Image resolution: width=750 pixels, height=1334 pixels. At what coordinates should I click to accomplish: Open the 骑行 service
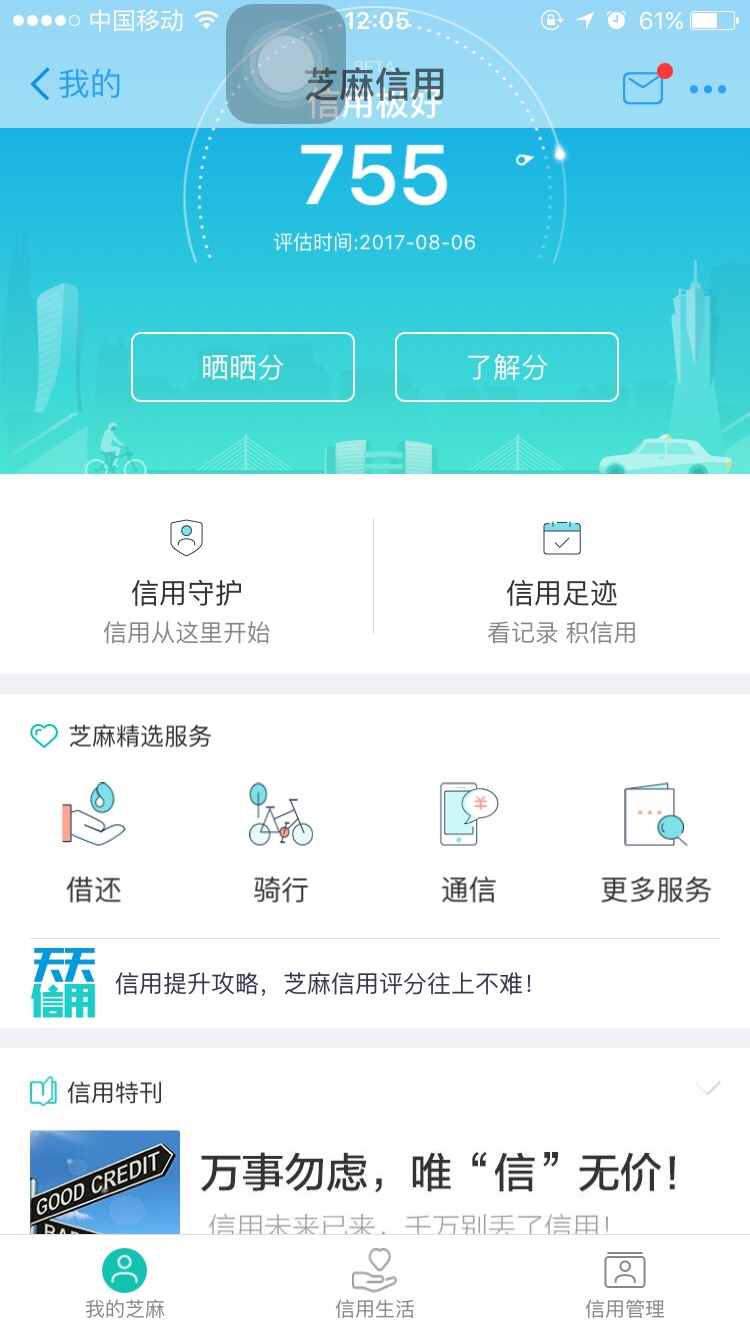281,842
